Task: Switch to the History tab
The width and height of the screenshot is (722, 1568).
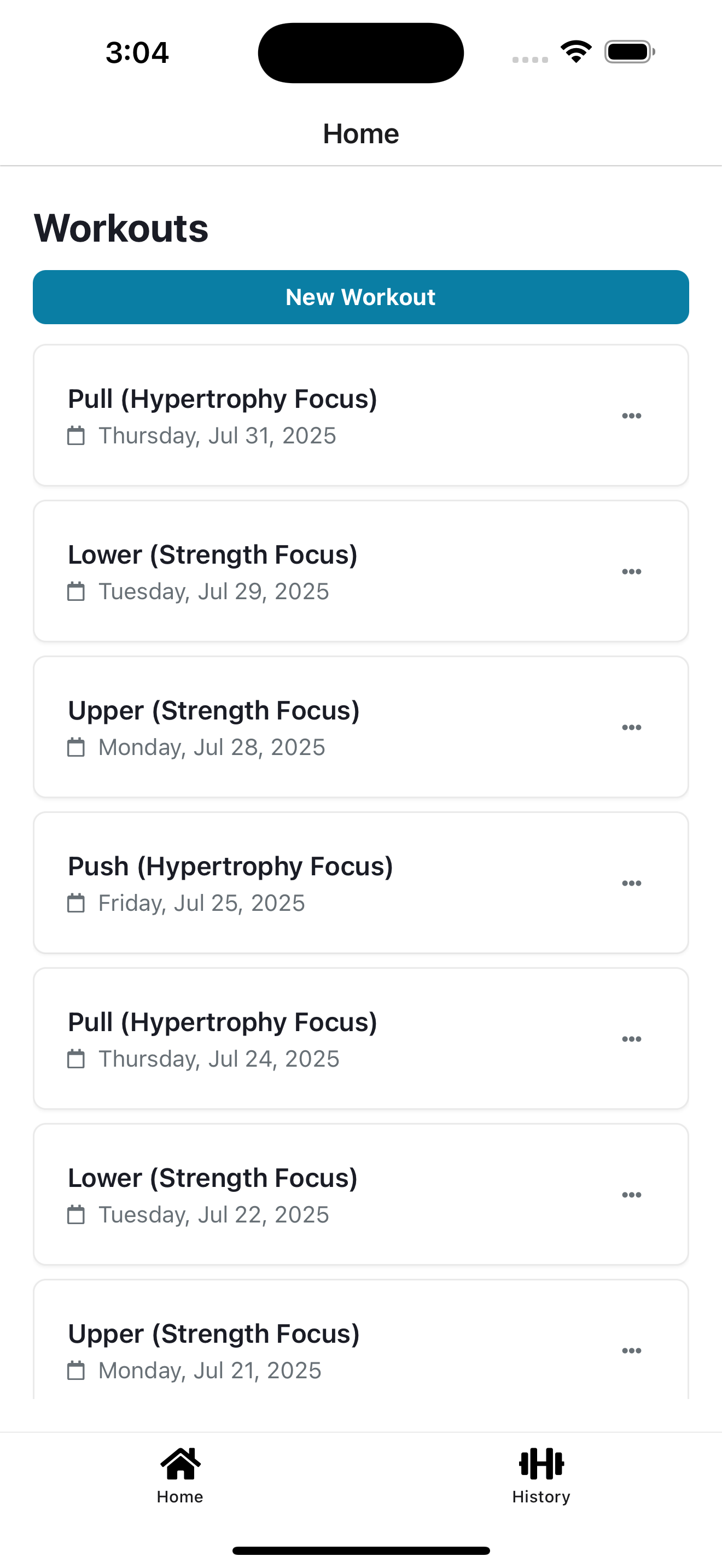Action: pos(540,1479)
